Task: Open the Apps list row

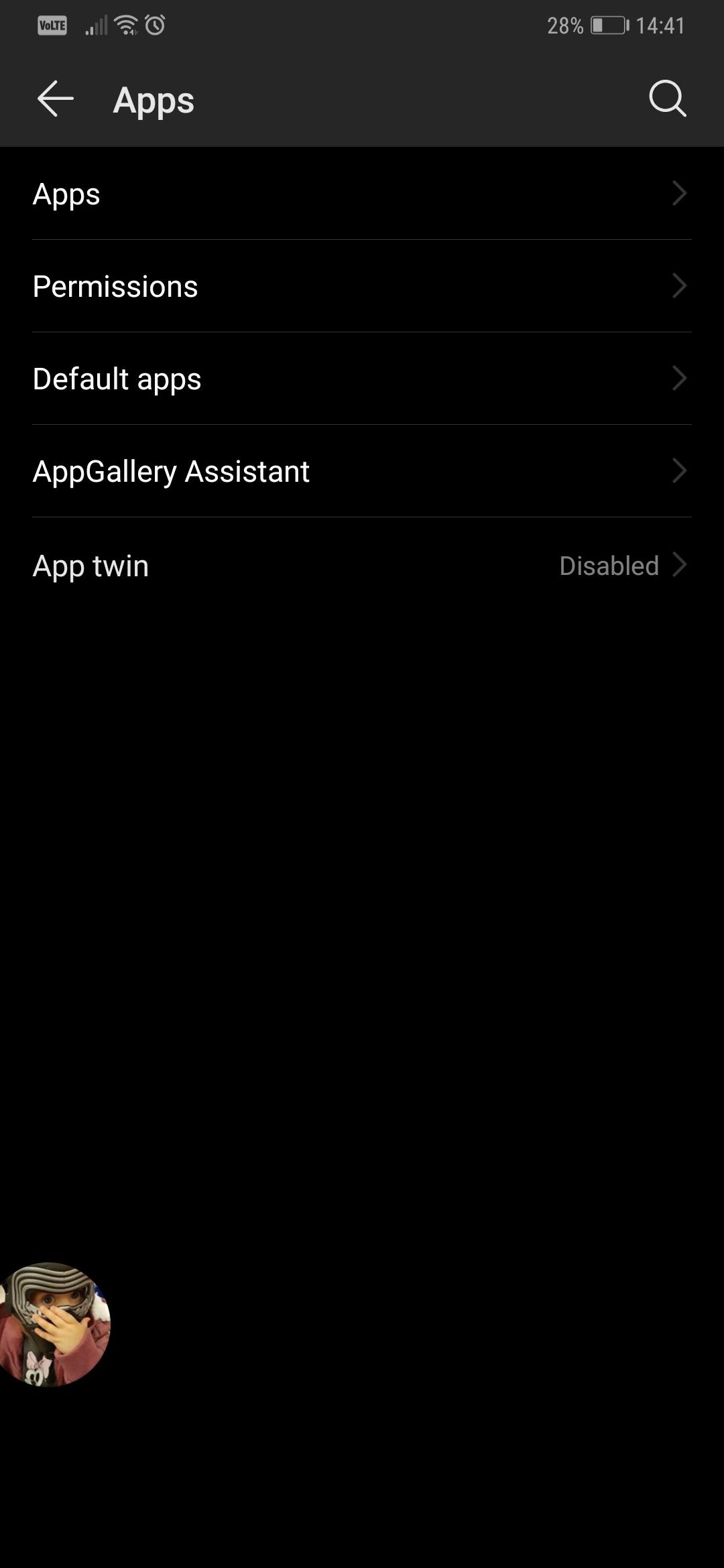Action: point(362,194)
